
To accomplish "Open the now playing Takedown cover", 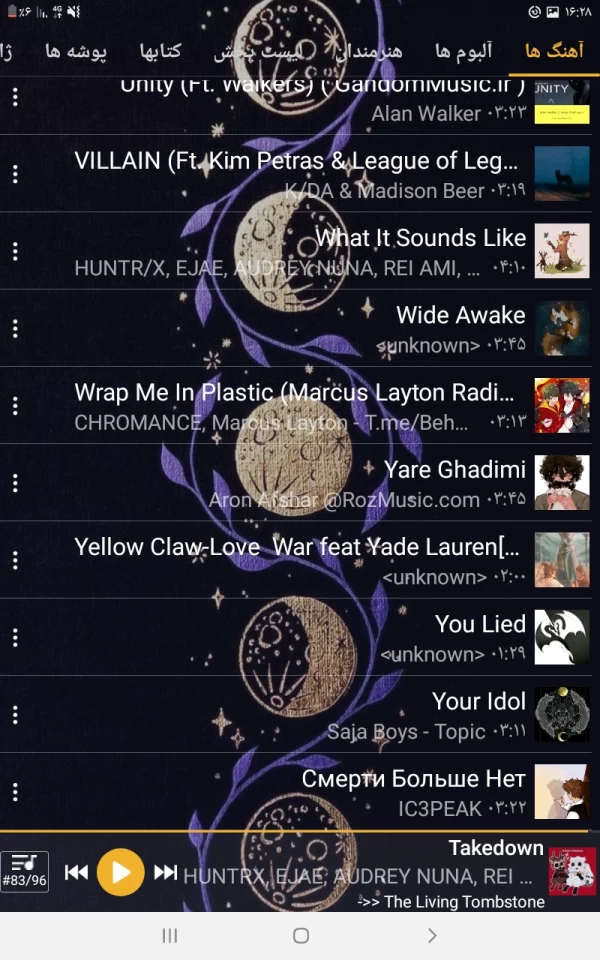I will 572,871.
